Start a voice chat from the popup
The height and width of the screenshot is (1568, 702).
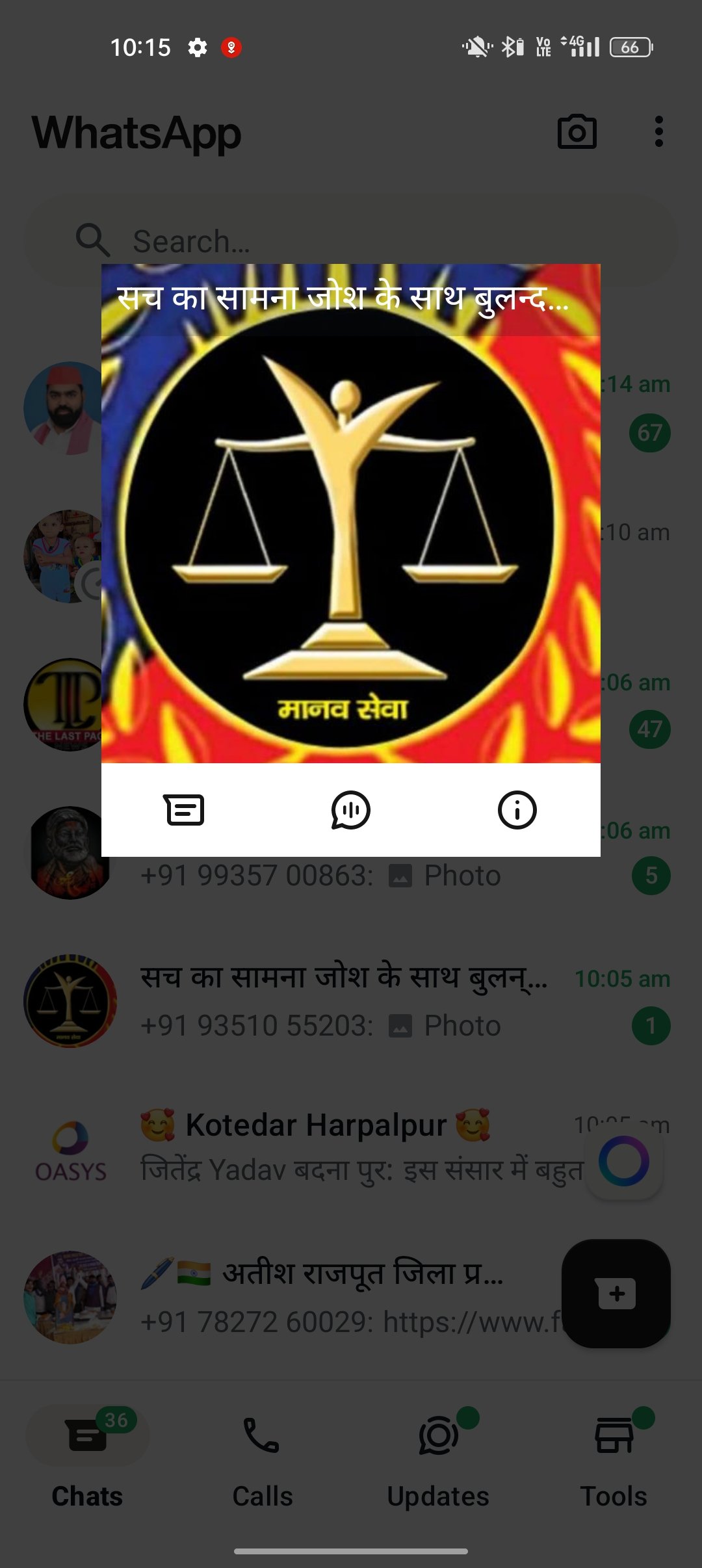pos(350,810)
